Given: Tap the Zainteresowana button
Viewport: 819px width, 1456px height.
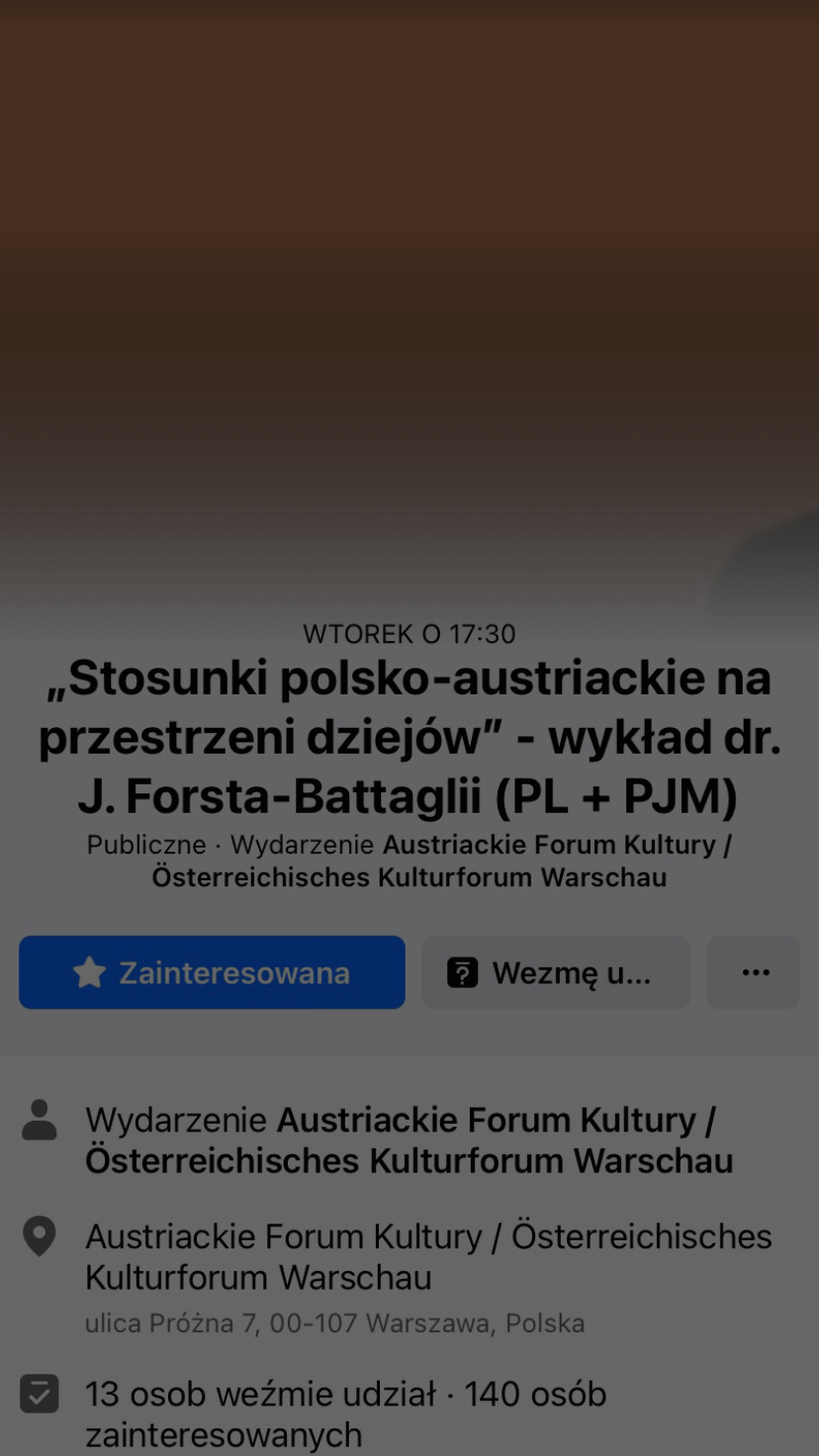Looking at the screenshot, I should pyautogui.click(x=212, y=972).
